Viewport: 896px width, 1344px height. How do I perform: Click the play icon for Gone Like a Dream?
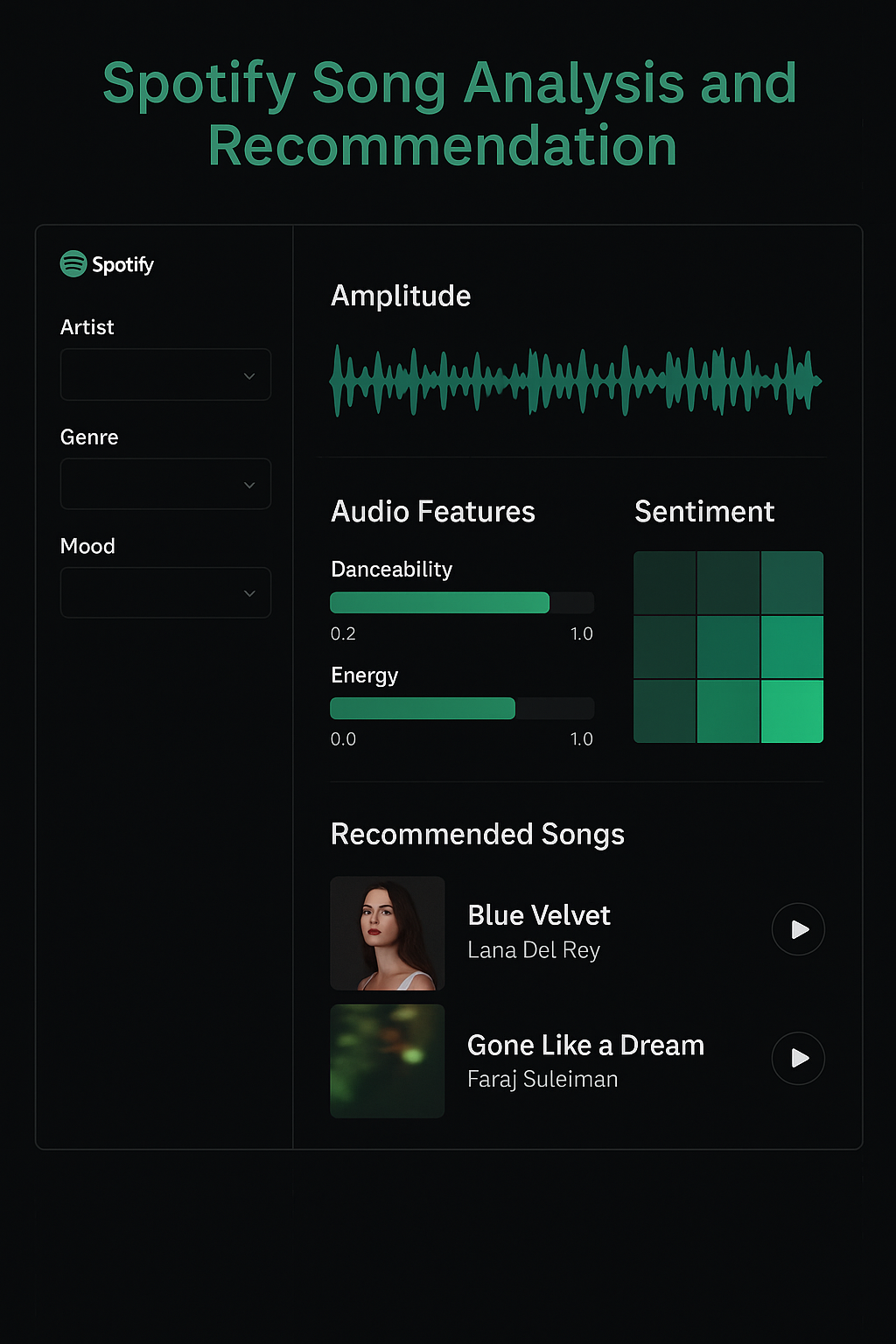(797, 1059)
